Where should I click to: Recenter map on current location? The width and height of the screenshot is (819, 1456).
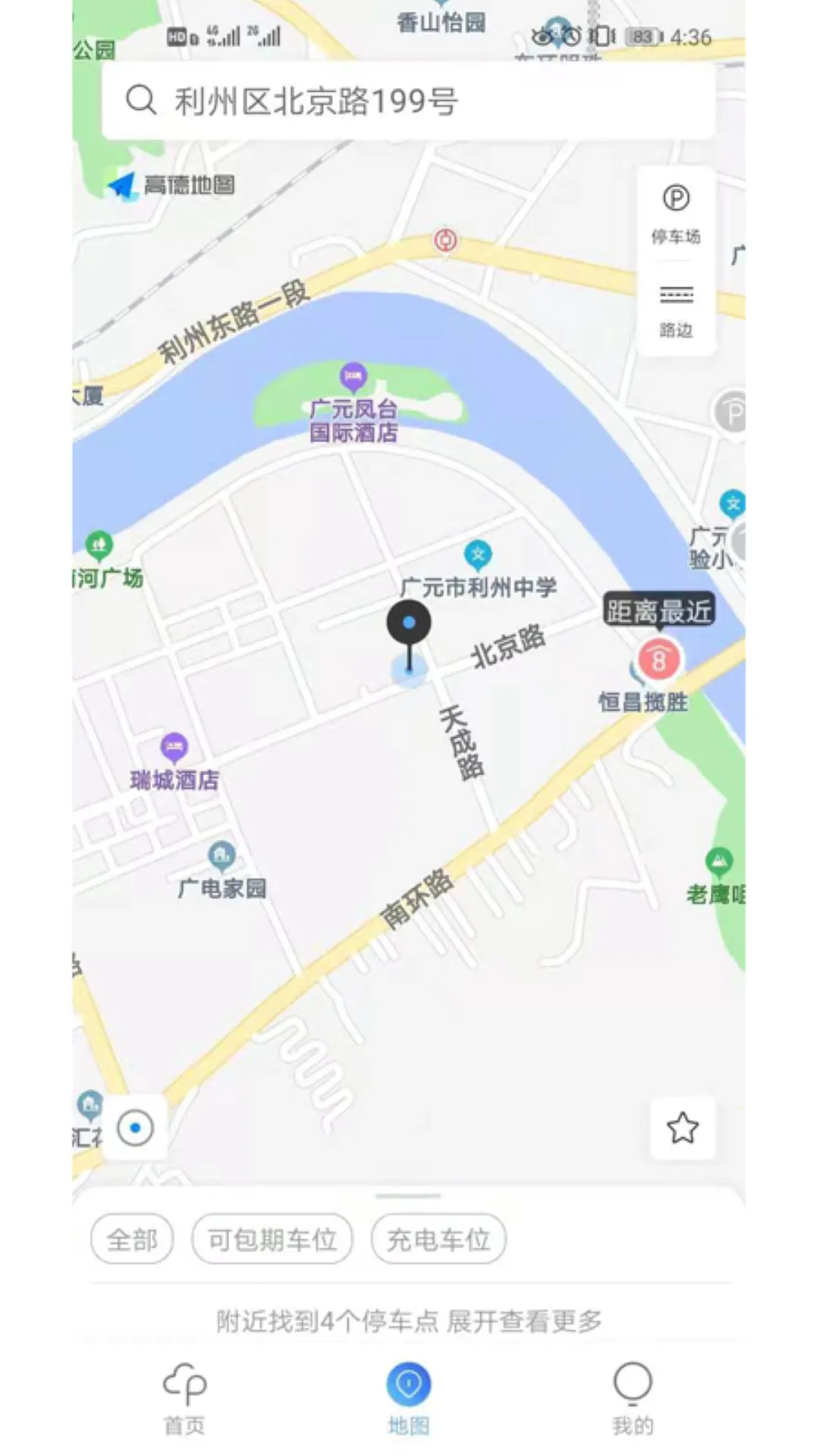point(135,1128)
